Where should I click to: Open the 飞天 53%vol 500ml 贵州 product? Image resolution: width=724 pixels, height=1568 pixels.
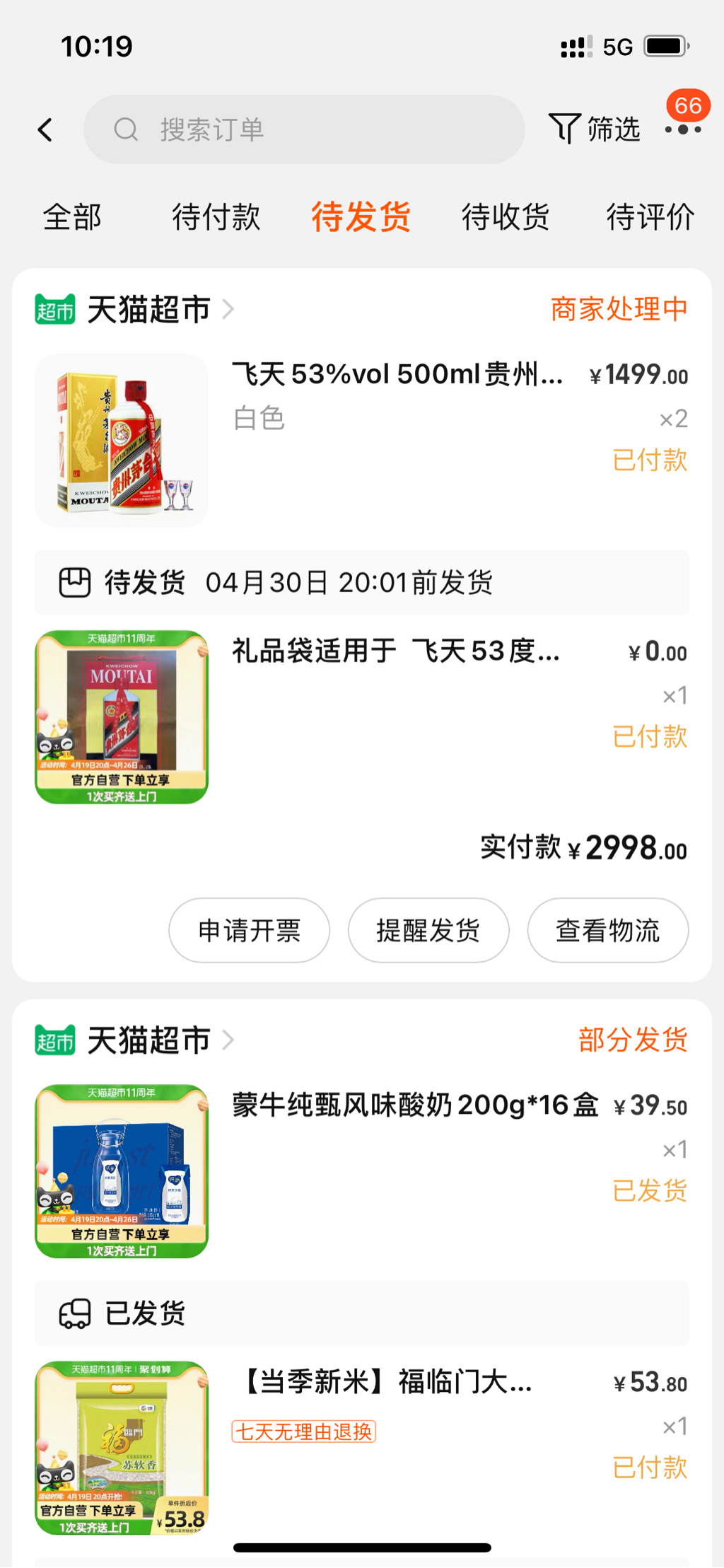point(396,375)
